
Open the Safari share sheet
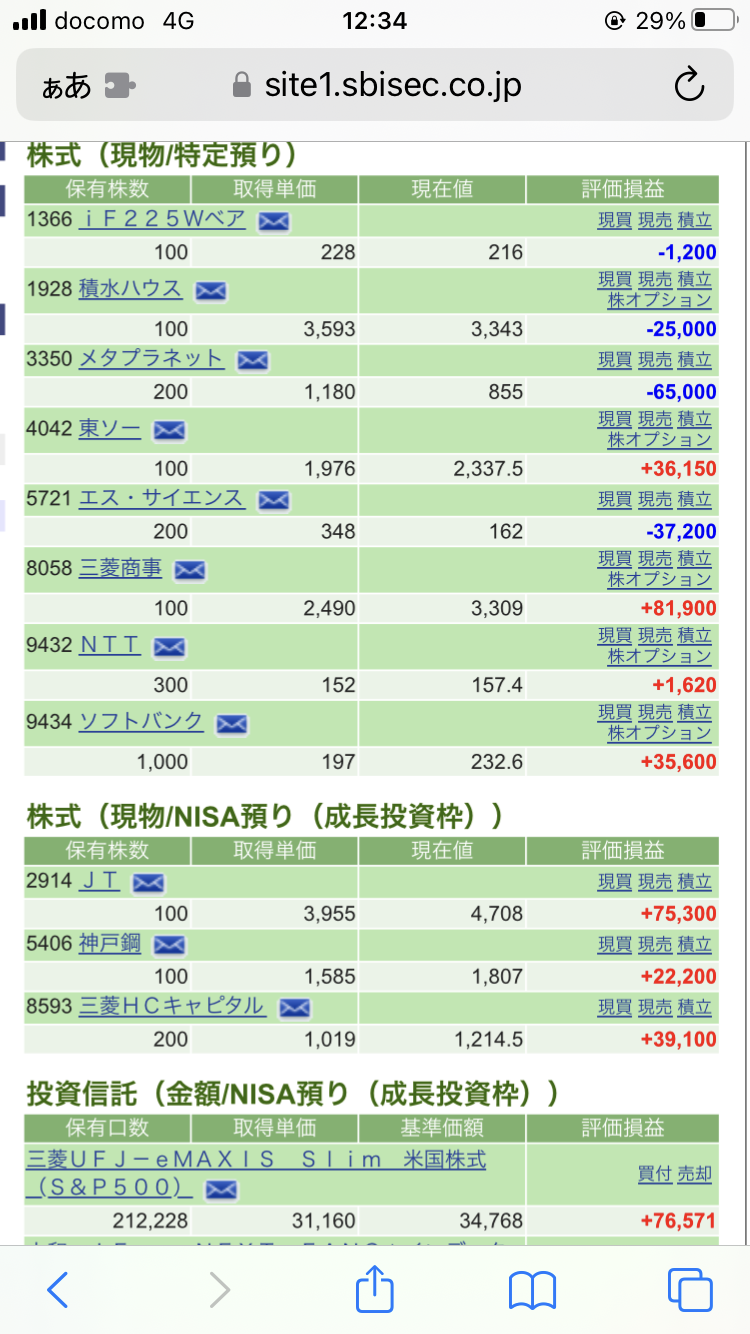(374, 1288)
